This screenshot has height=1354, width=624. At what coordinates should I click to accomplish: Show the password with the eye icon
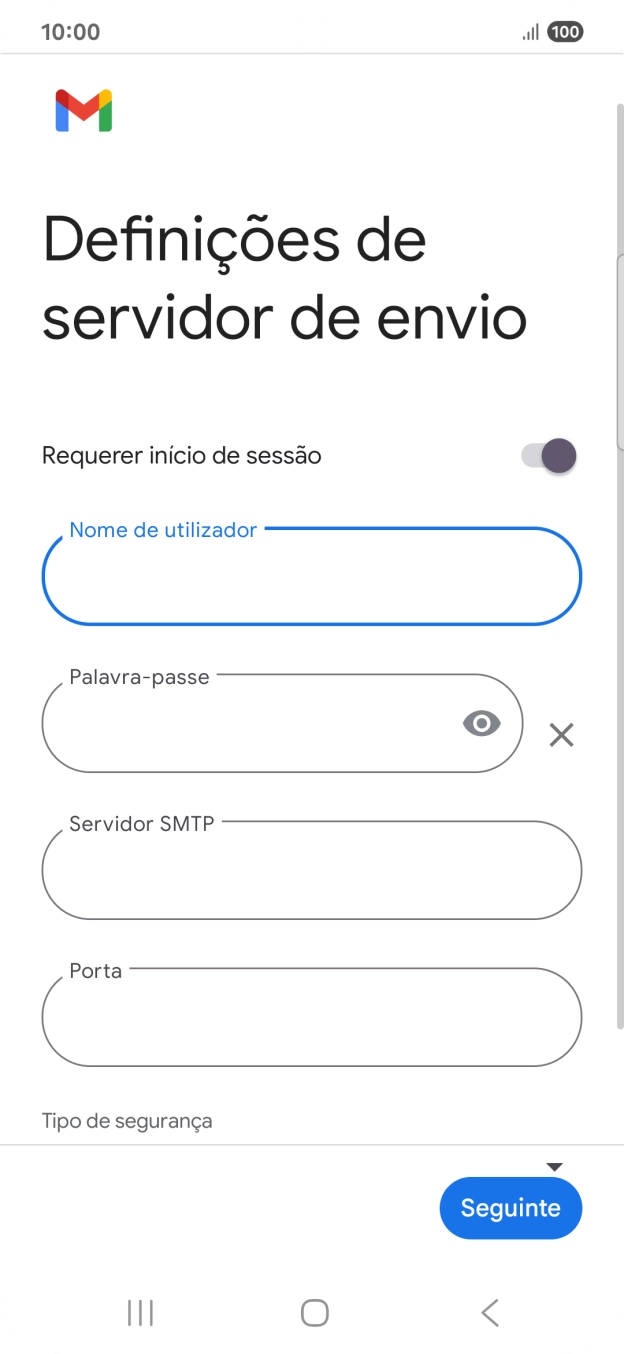point(482,723)
